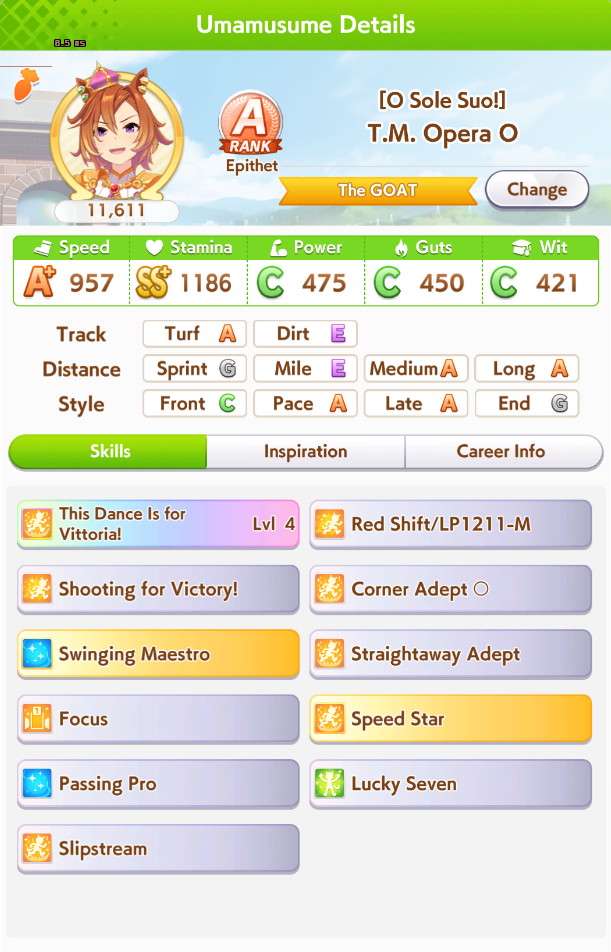The image size is (611, 952).
Task: Tap the Corner Adept skill
Action: click(x=450, y=589)
